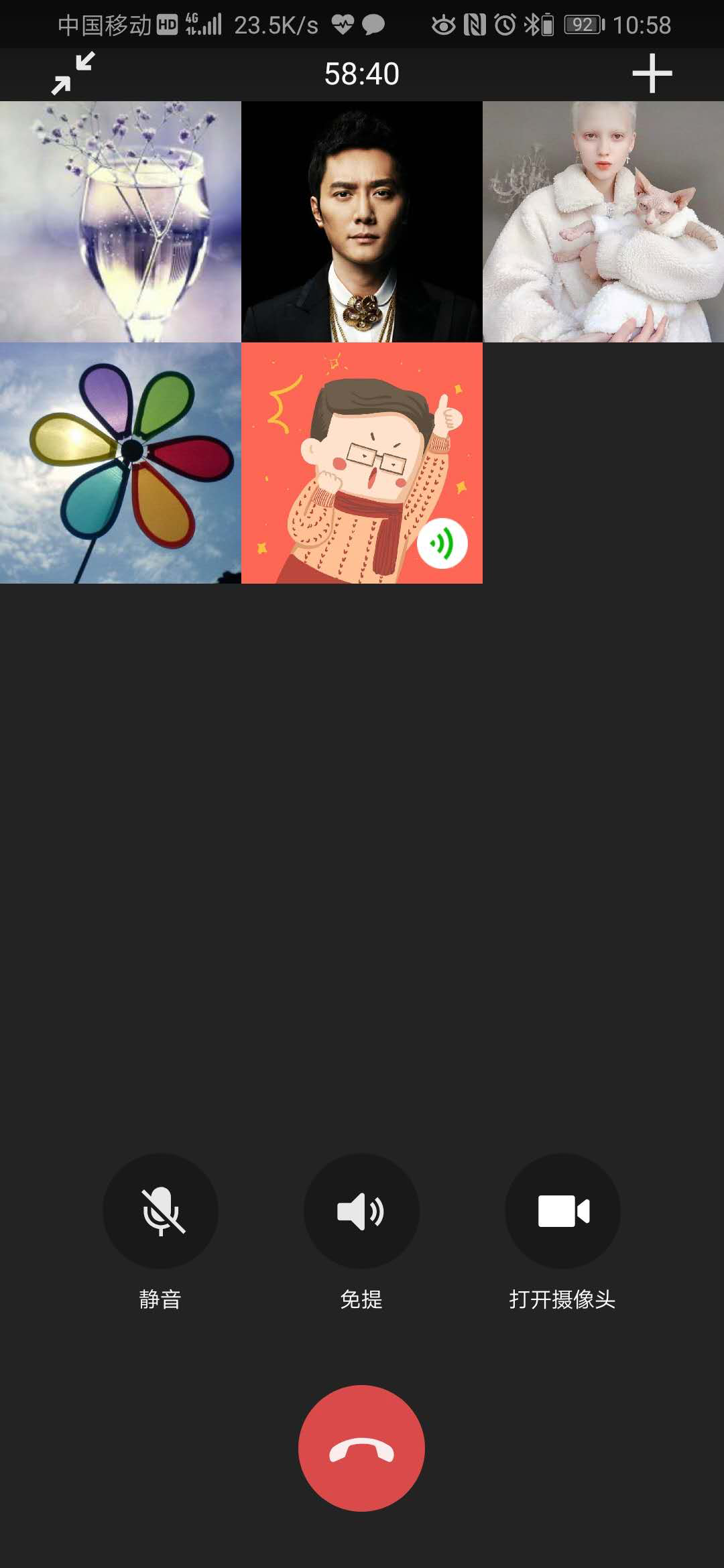Mute the microphone (静音)

tap(160, 1211)
